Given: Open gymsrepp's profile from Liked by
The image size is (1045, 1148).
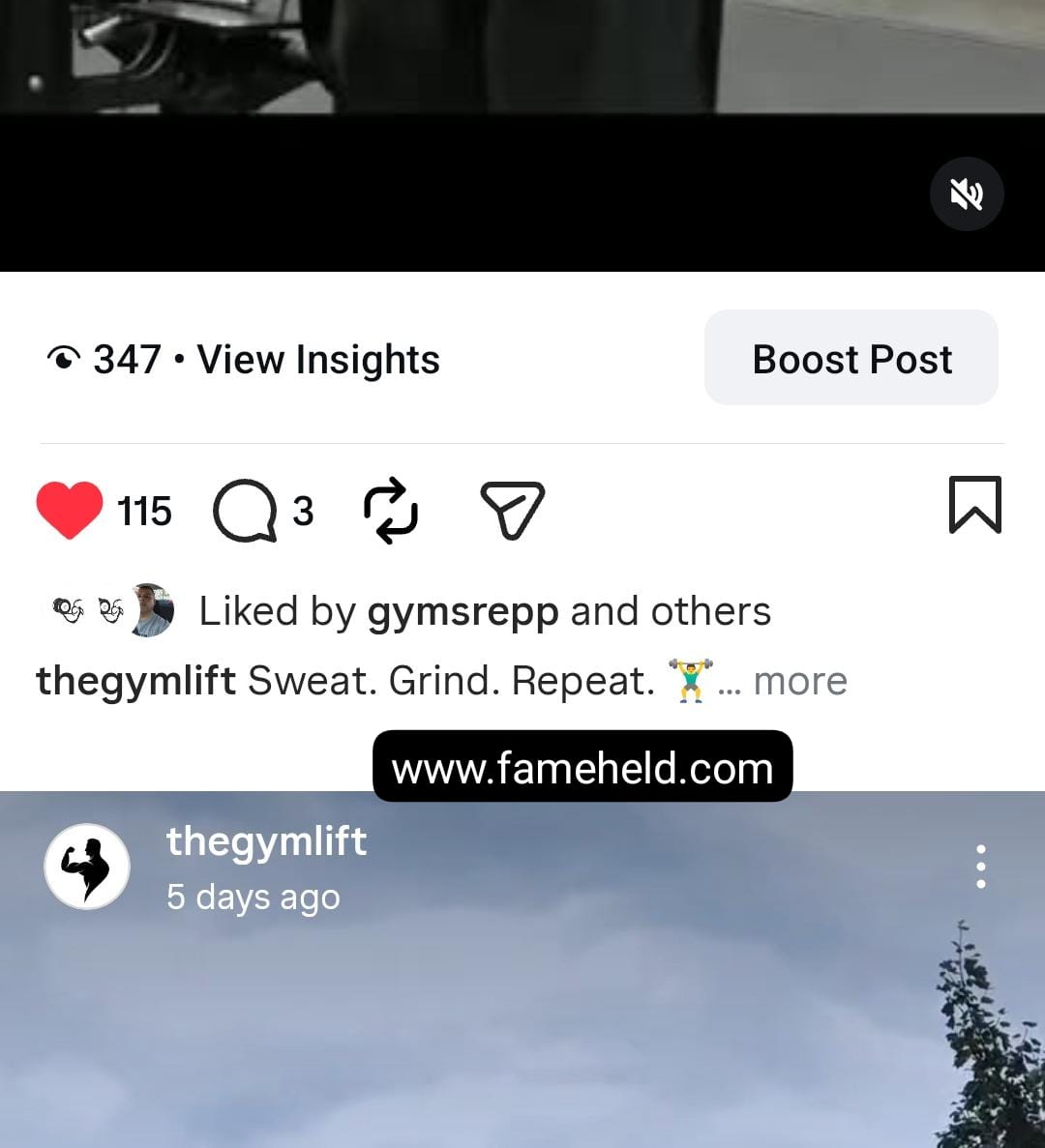Looking at the screenshot, I should pos(463,611).
